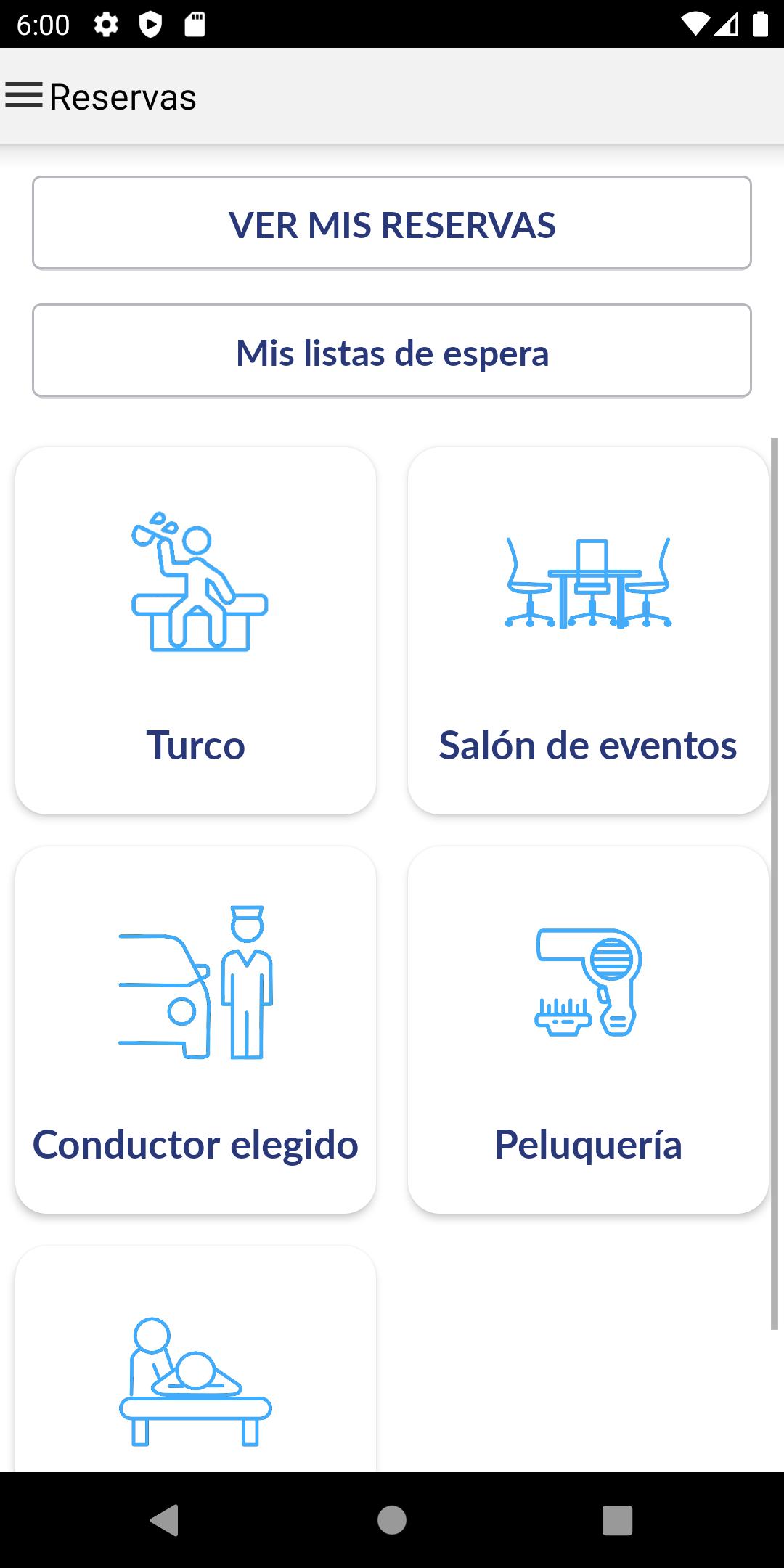Screen dimensions: 784x1568
Task: Tap the system home button
Action: [x=392, y=1520]
